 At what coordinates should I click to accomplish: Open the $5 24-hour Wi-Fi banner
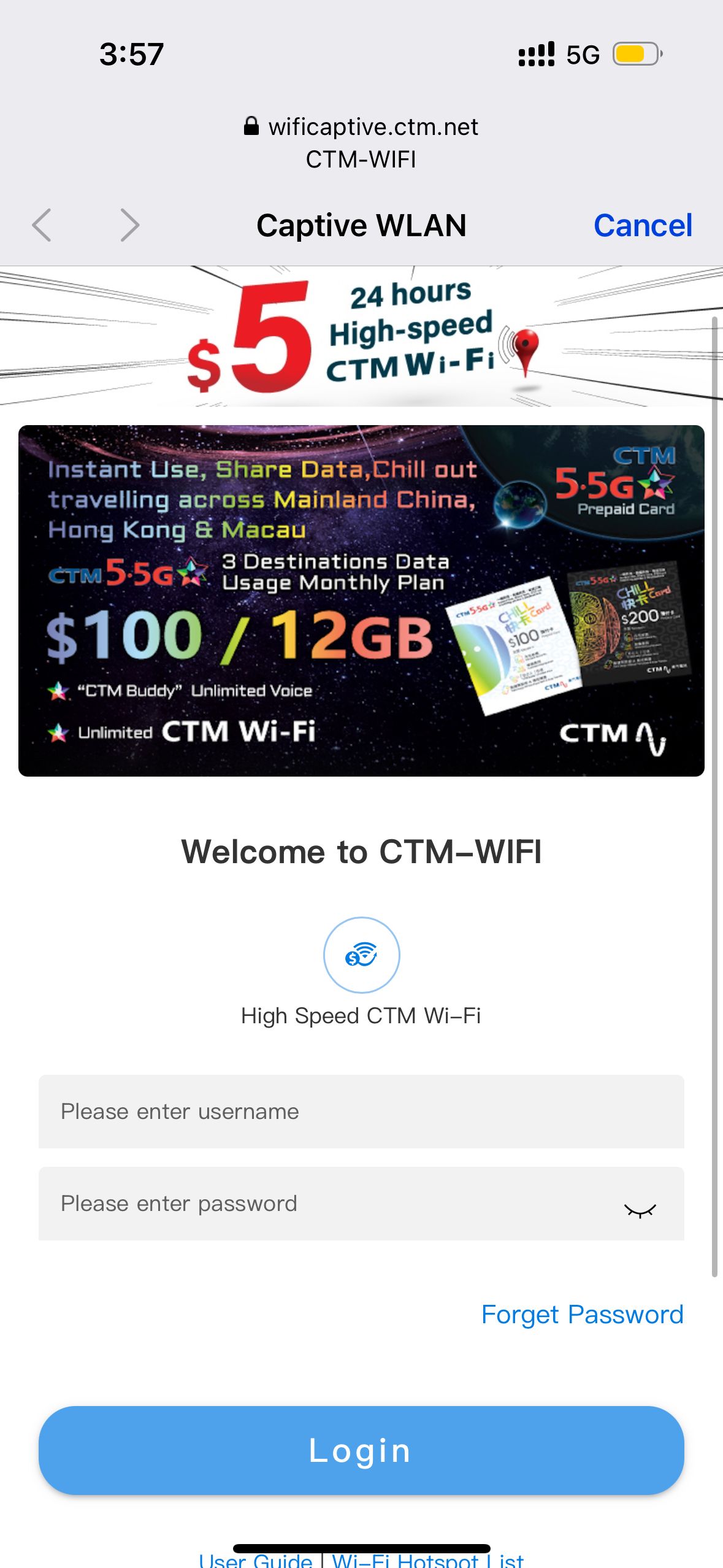(361, 336)
